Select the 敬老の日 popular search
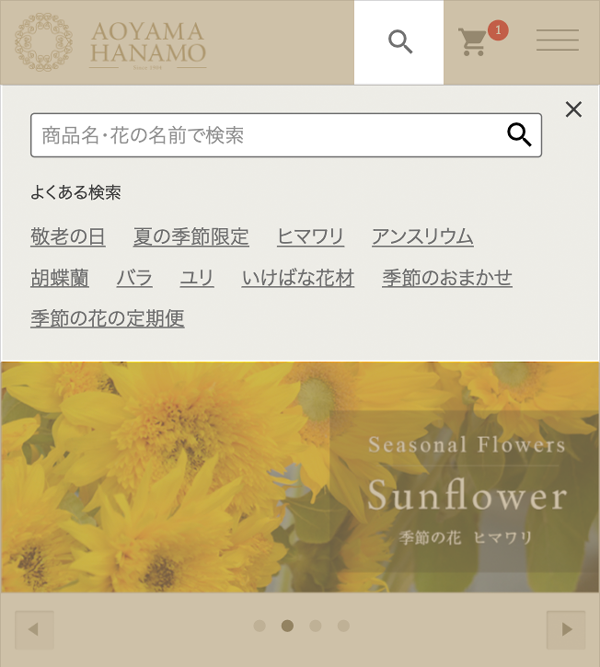The image size is (600, 667). (x=68, y=237)
